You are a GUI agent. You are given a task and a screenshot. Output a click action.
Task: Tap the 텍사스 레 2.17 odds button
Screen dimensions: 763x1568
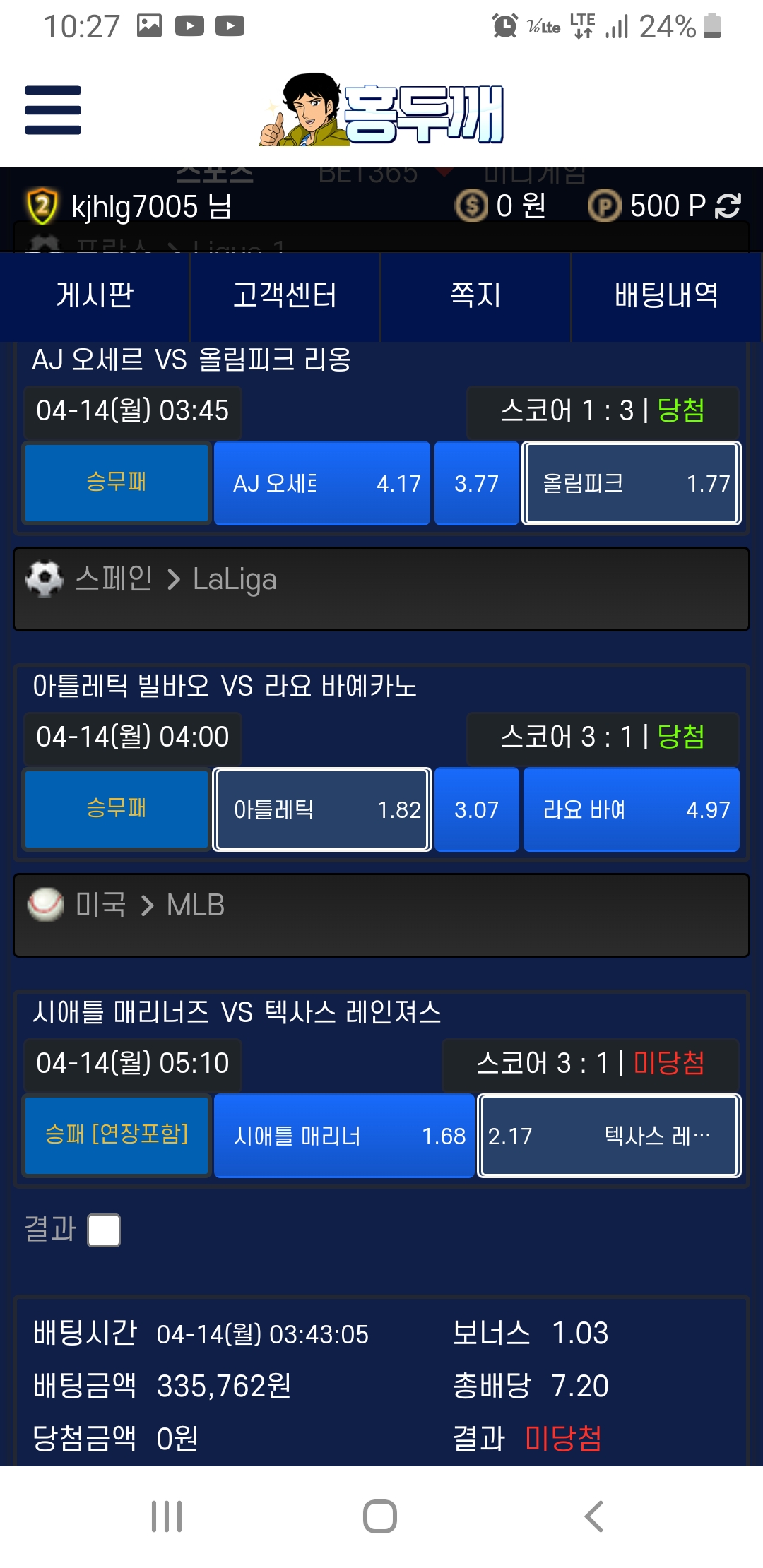[609, 1136]
